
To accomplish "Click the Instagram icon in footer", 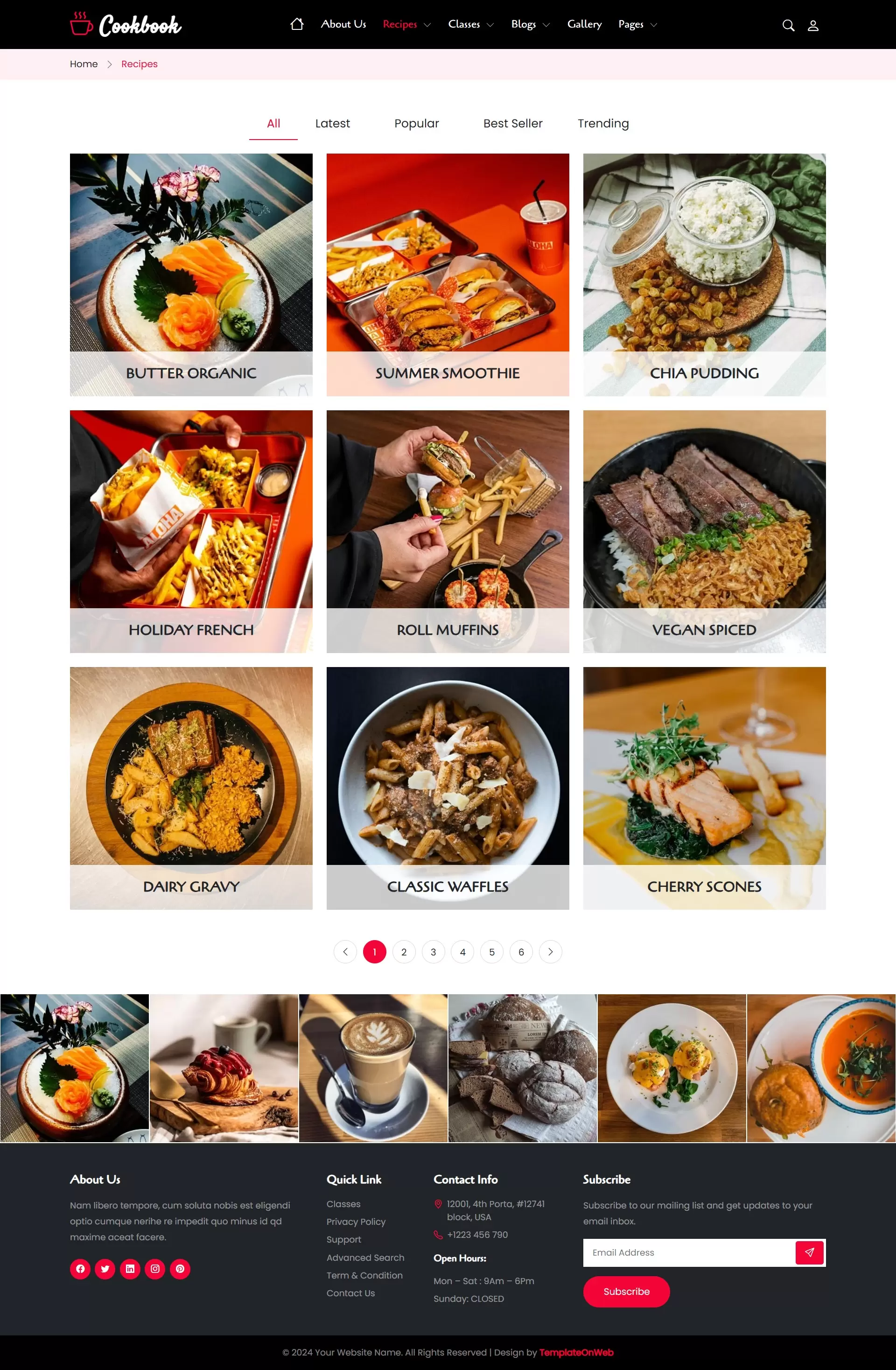I will click(x=155, y=1269).
